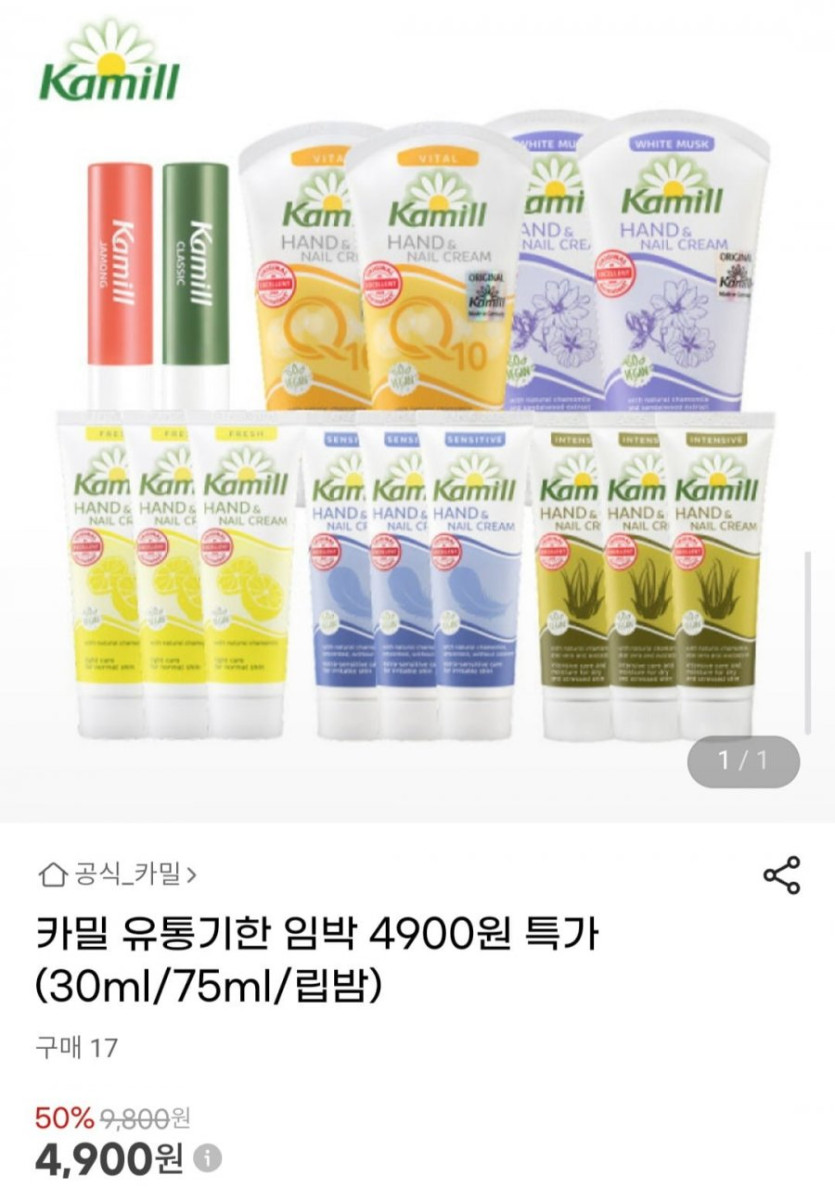Share this Kamill product
Image resolution: width=835 pixels, height=1201 pixels.
coord(781,875)
